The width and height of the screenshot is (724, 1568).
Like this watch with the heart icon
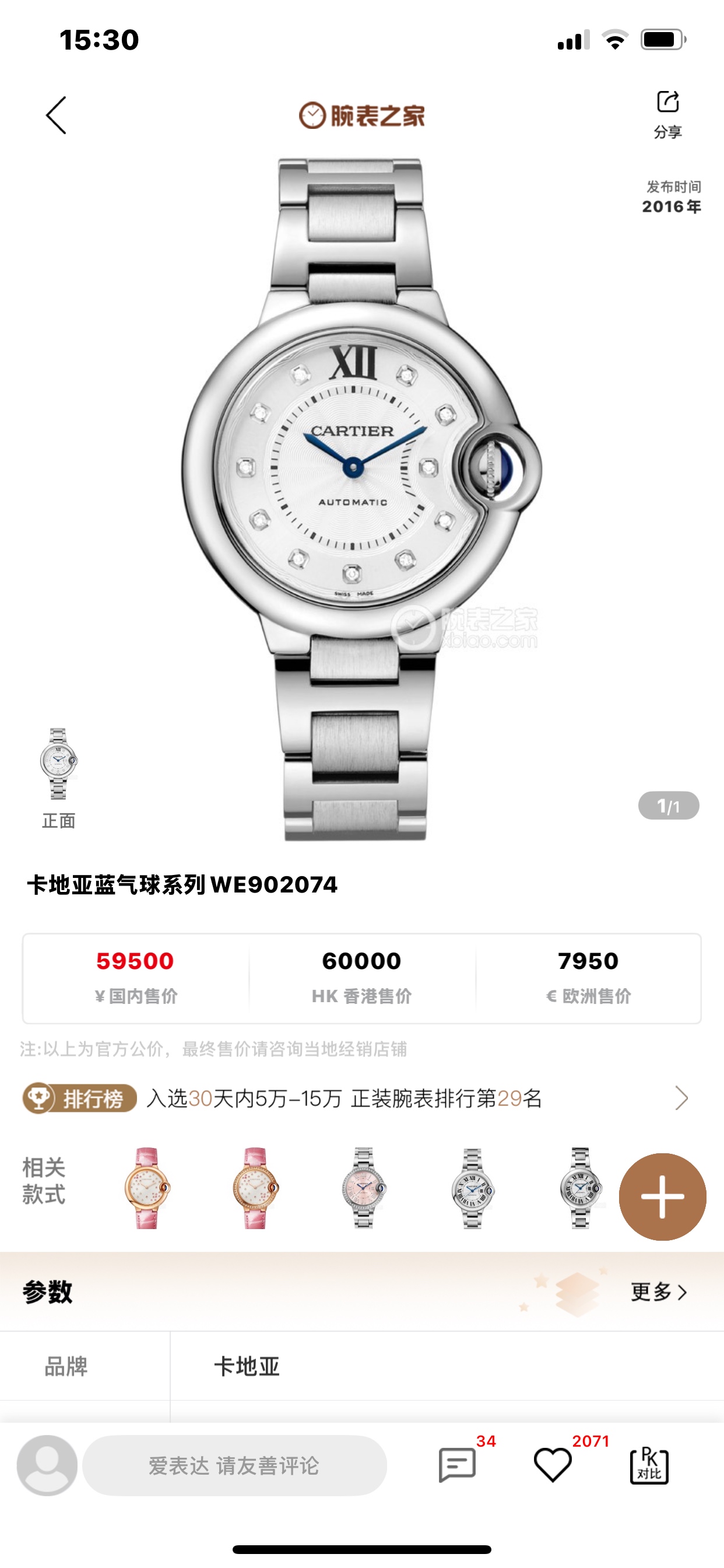point(553,1465)
